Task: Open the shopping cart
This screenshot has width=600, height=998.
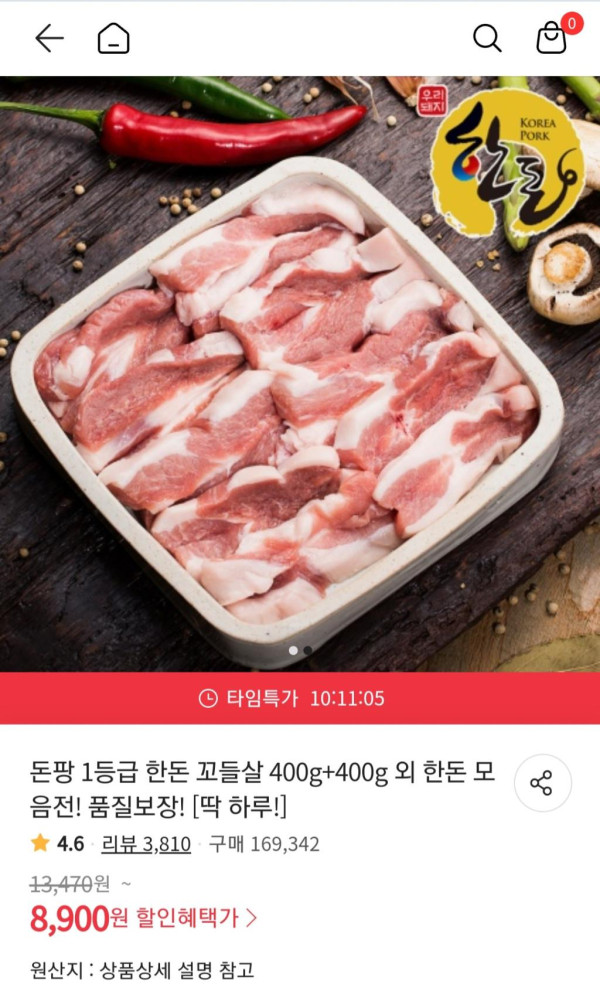Action: click(551, 38)
